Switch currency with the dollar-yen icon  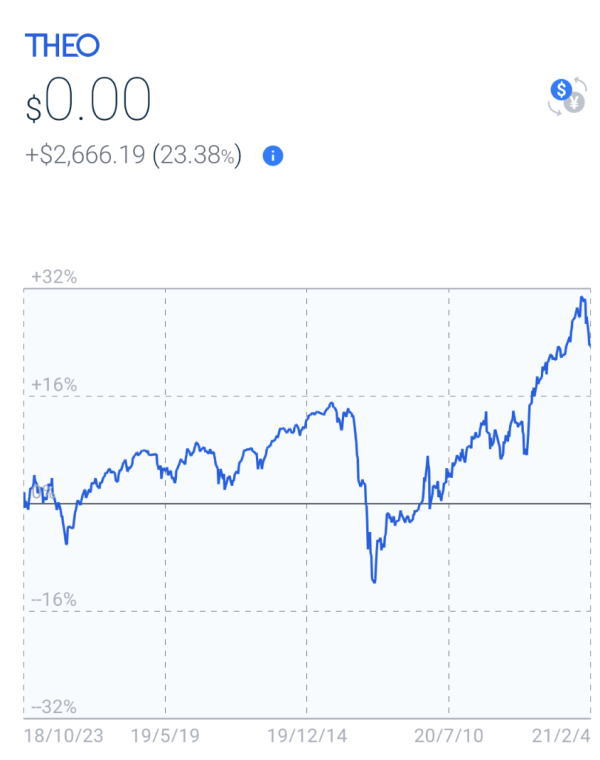click(x=566, y=96)
